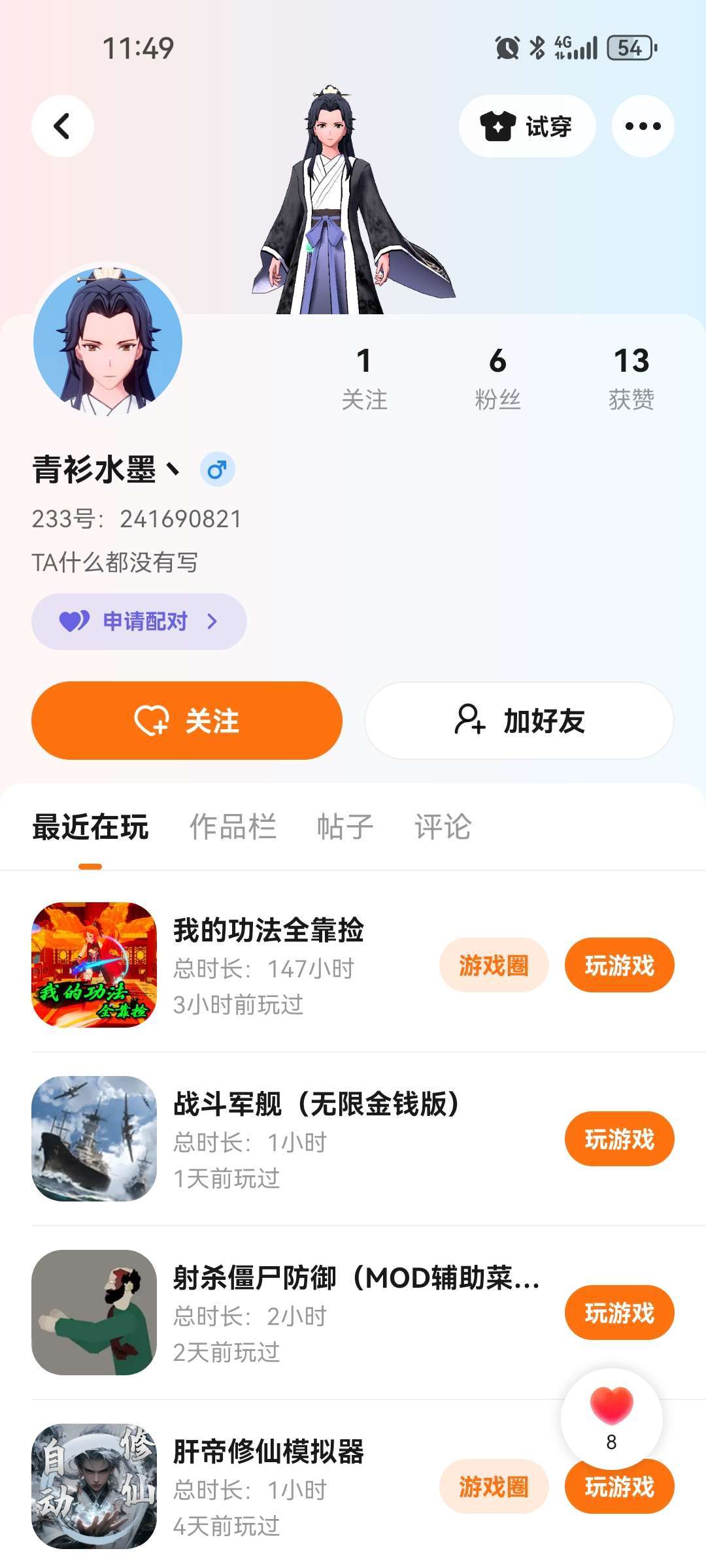Tap 加好友 to add as friend
This screenshot has width=706, height=1568.
coord(519,721)
